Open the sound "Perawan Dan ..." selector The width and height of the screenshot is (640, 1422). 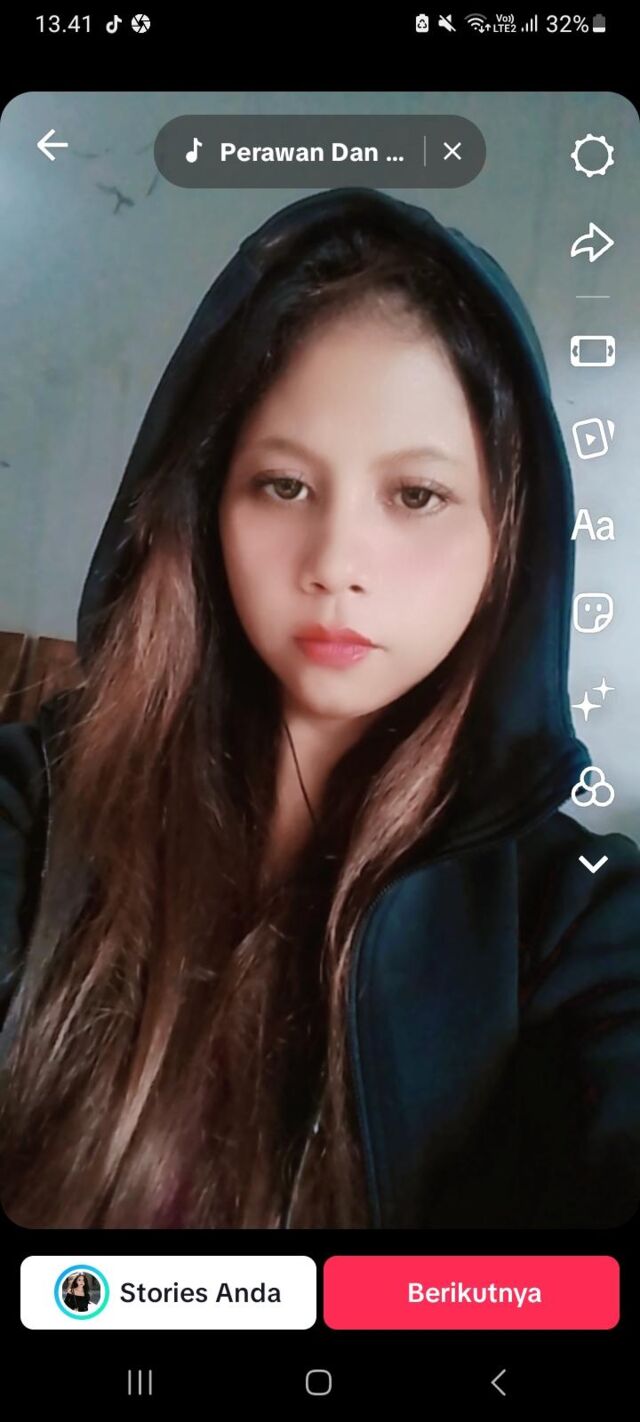click(295, 152)
